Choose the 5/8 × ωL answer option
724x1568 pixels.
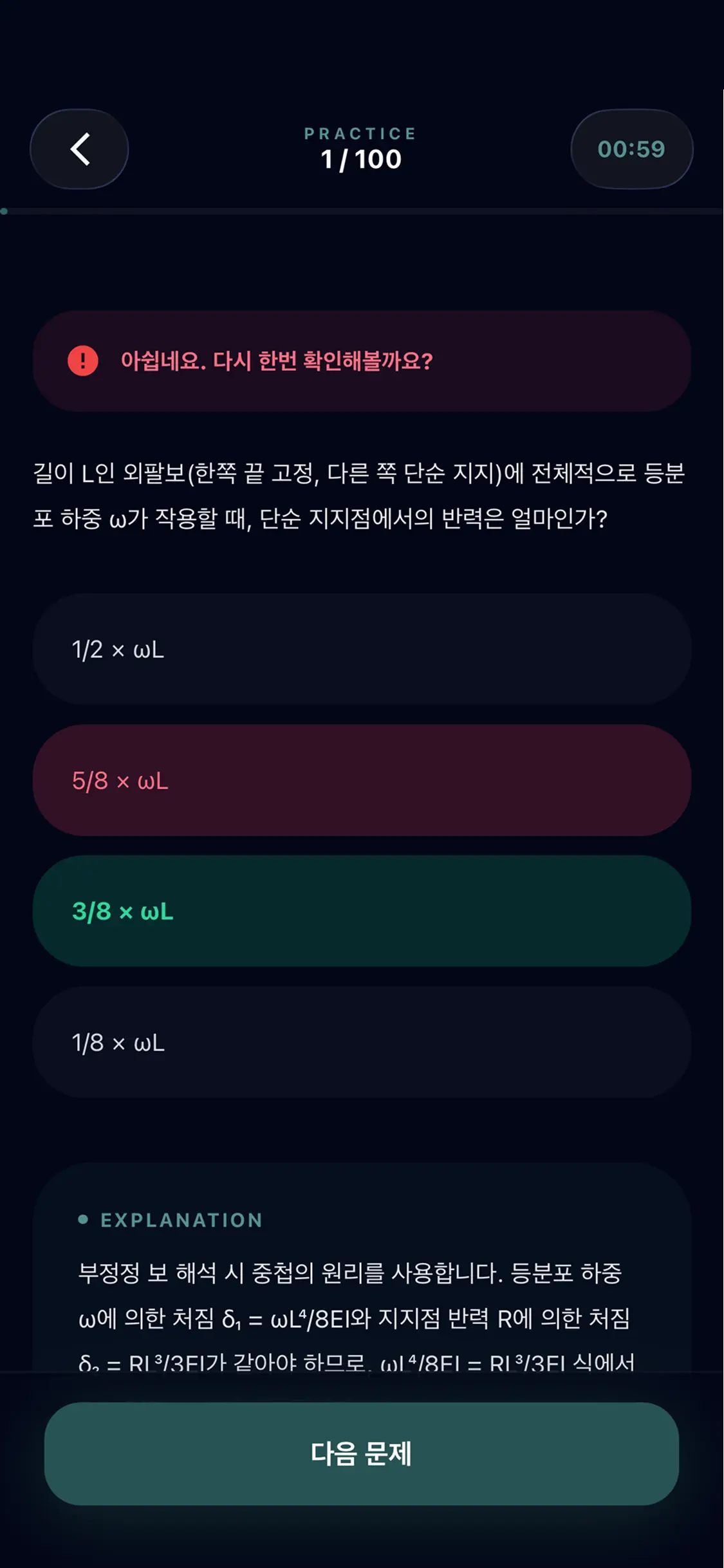pyautogui.click(x=362, y=780)
